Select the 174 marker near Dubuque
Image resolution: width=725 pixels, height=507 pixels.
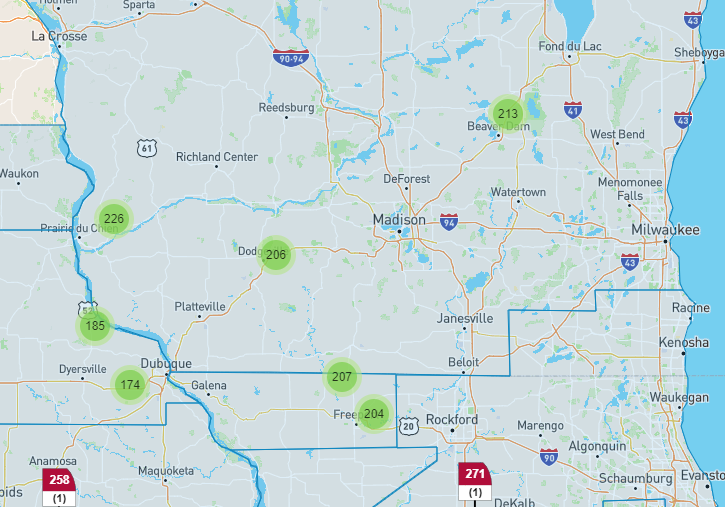(130, 384)
